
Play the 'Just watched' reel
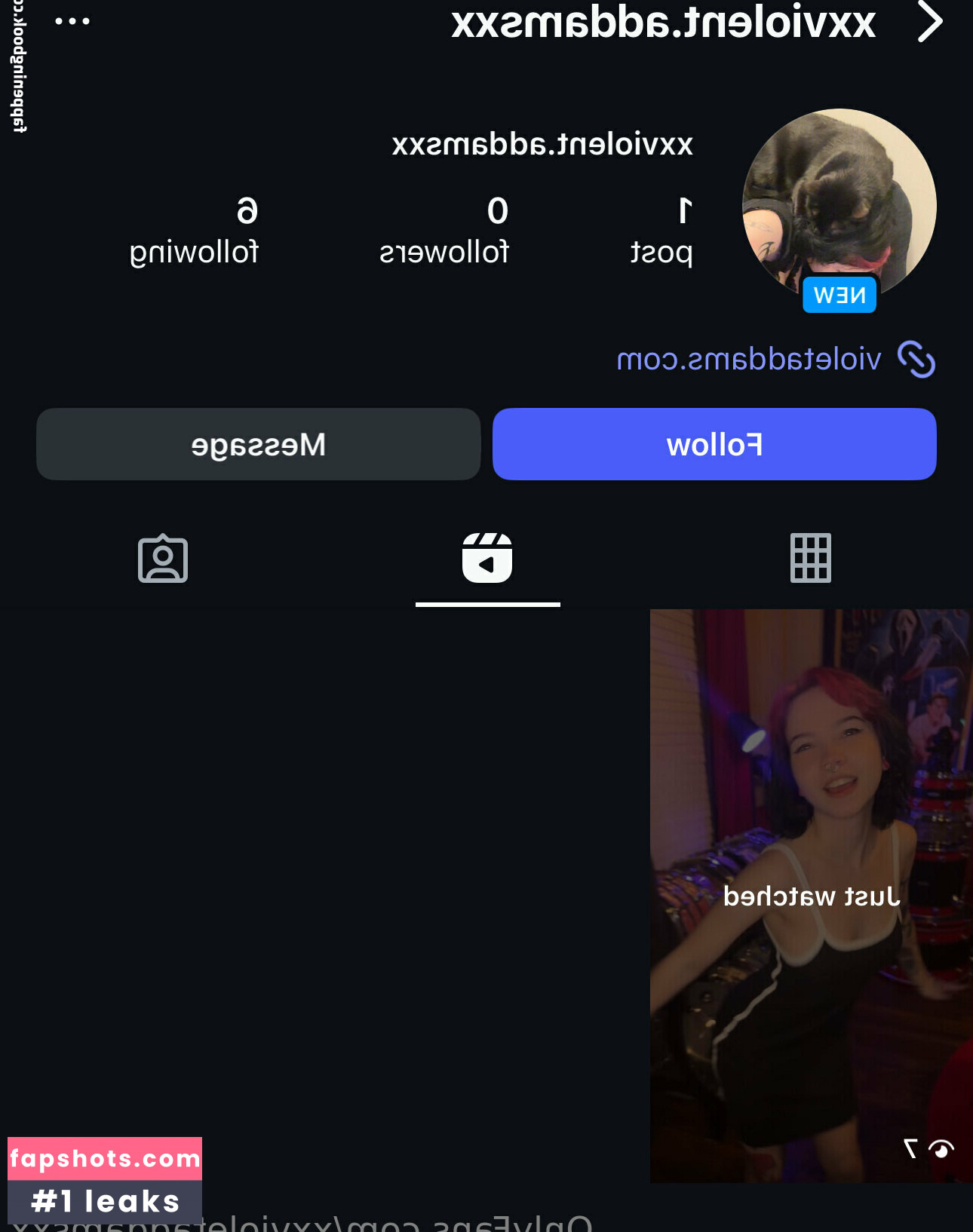811,895
